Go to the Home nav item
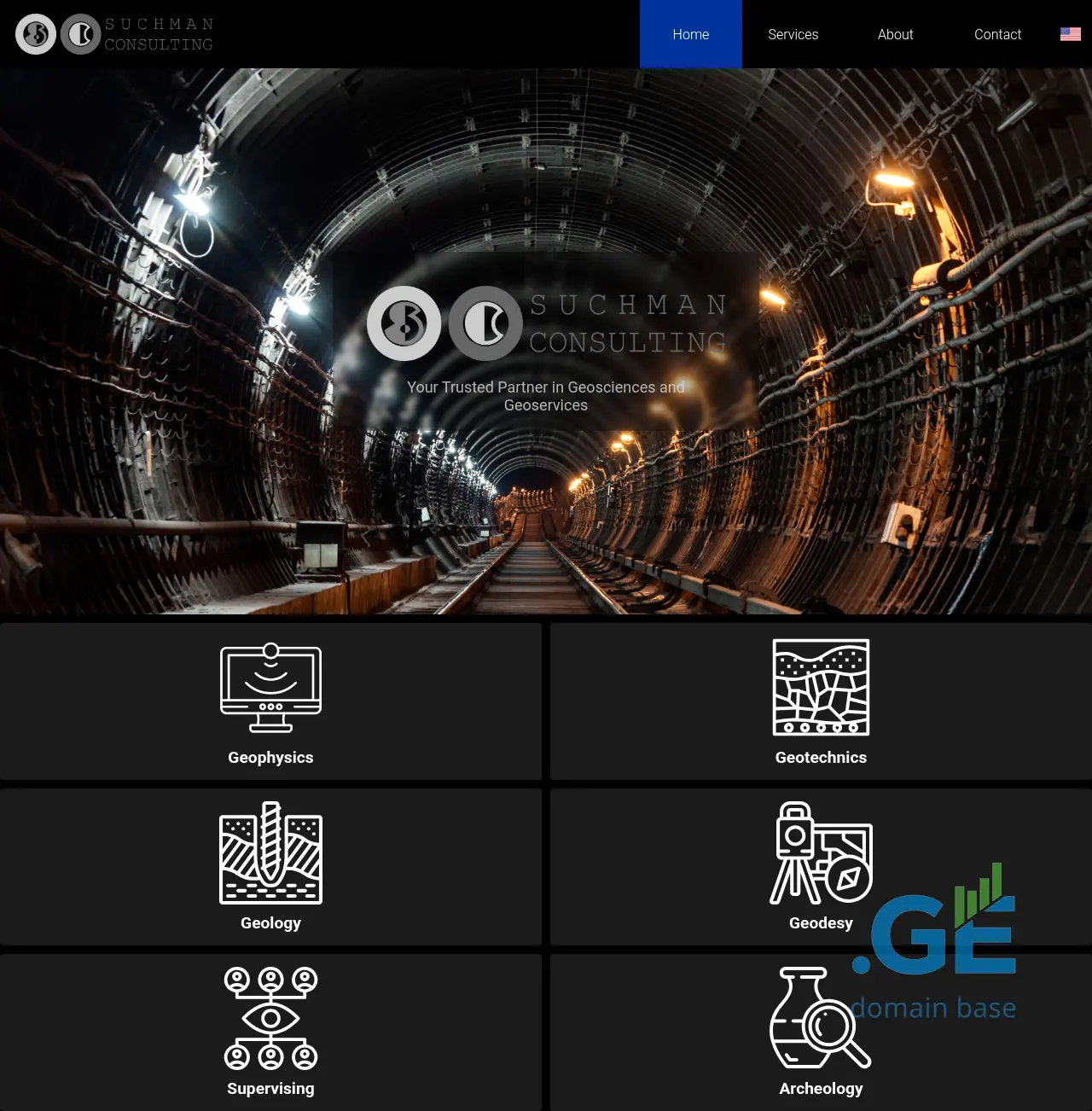Screen dimensions: 1092x1111 pyautogui.click(x=690, y=34)
